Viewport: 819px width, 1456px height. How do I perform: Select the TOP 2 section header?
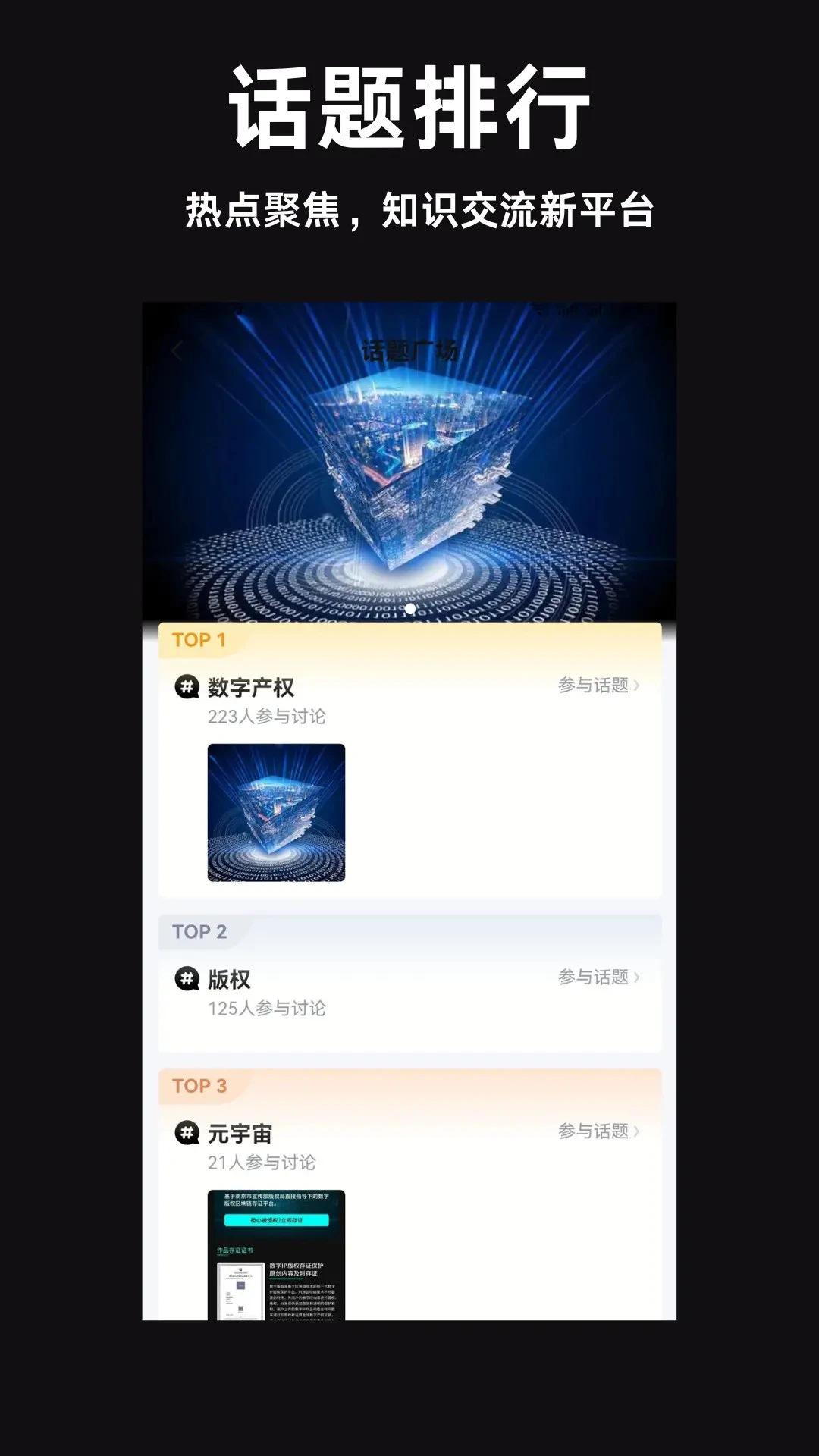(201, 933)
